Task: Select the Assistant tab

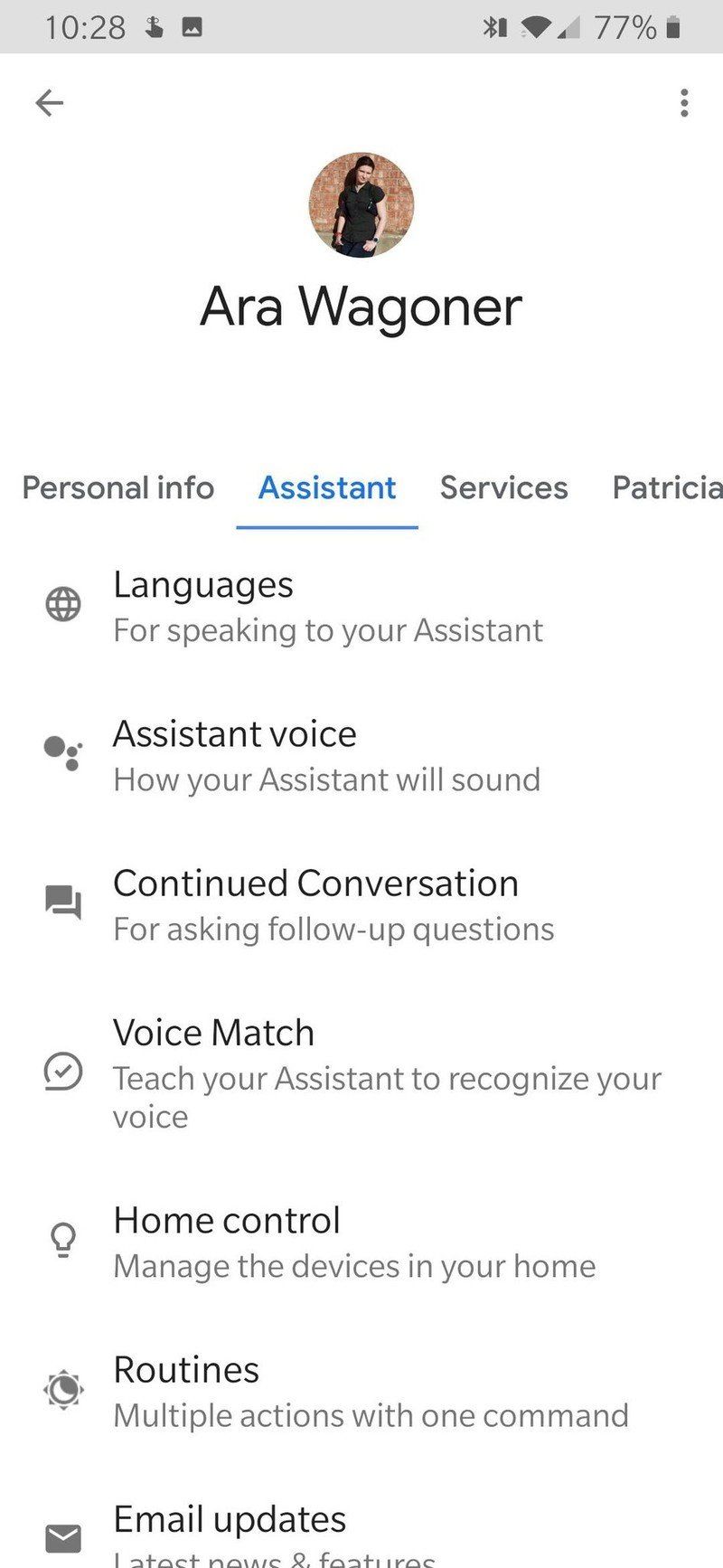Action: (327, 488)
